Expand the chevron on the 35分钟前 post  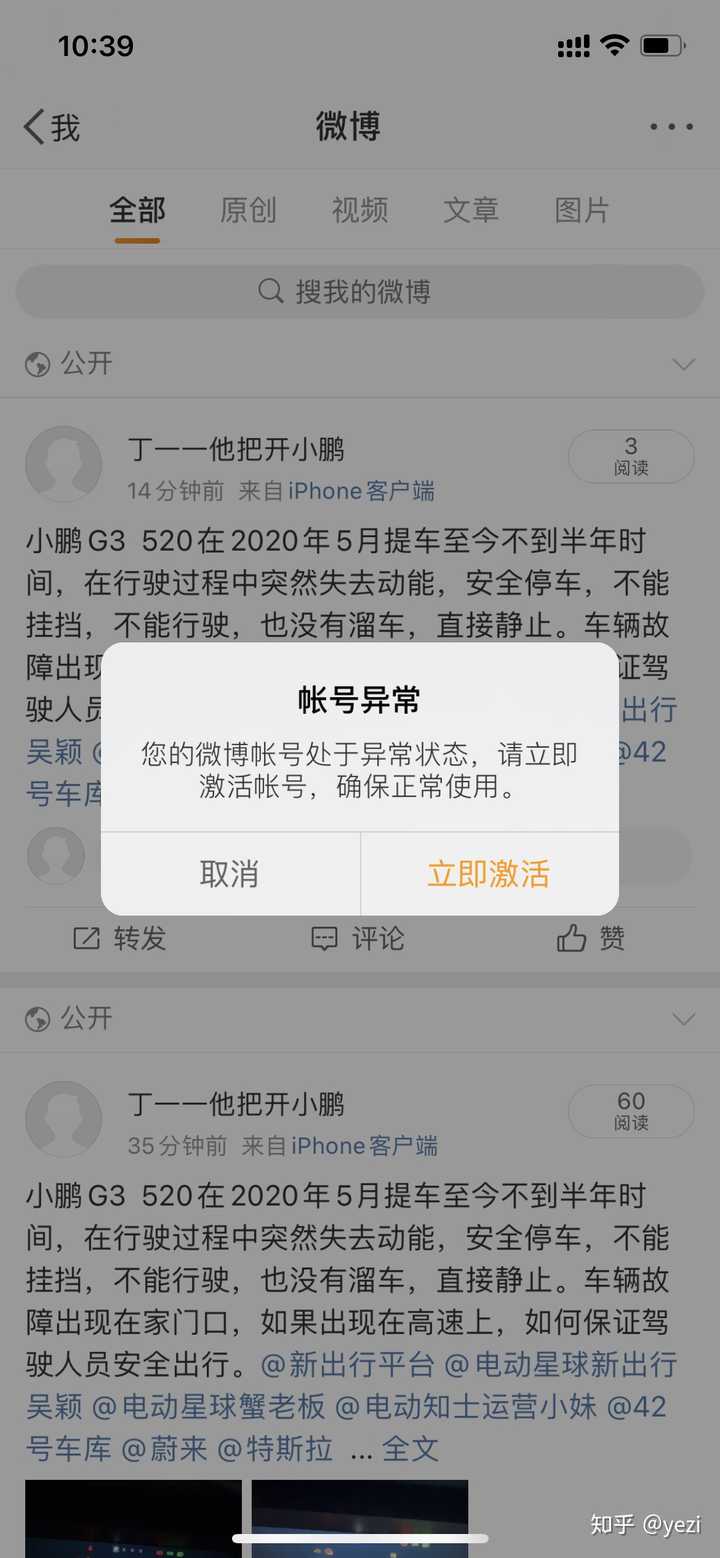pyautogui.click(x=684, y=1019)
